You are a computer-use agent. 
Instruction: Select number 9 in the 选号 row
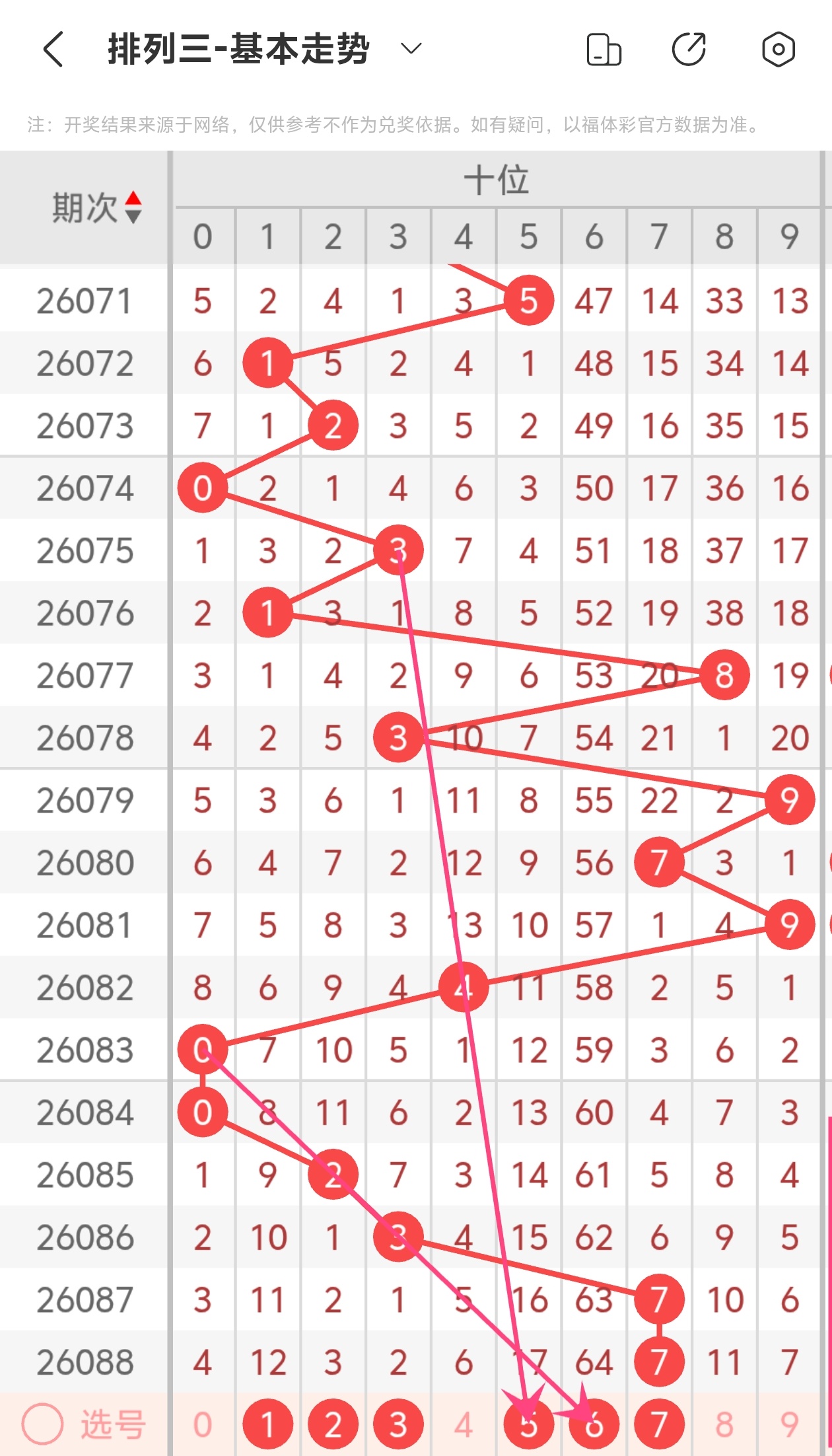790,1425
